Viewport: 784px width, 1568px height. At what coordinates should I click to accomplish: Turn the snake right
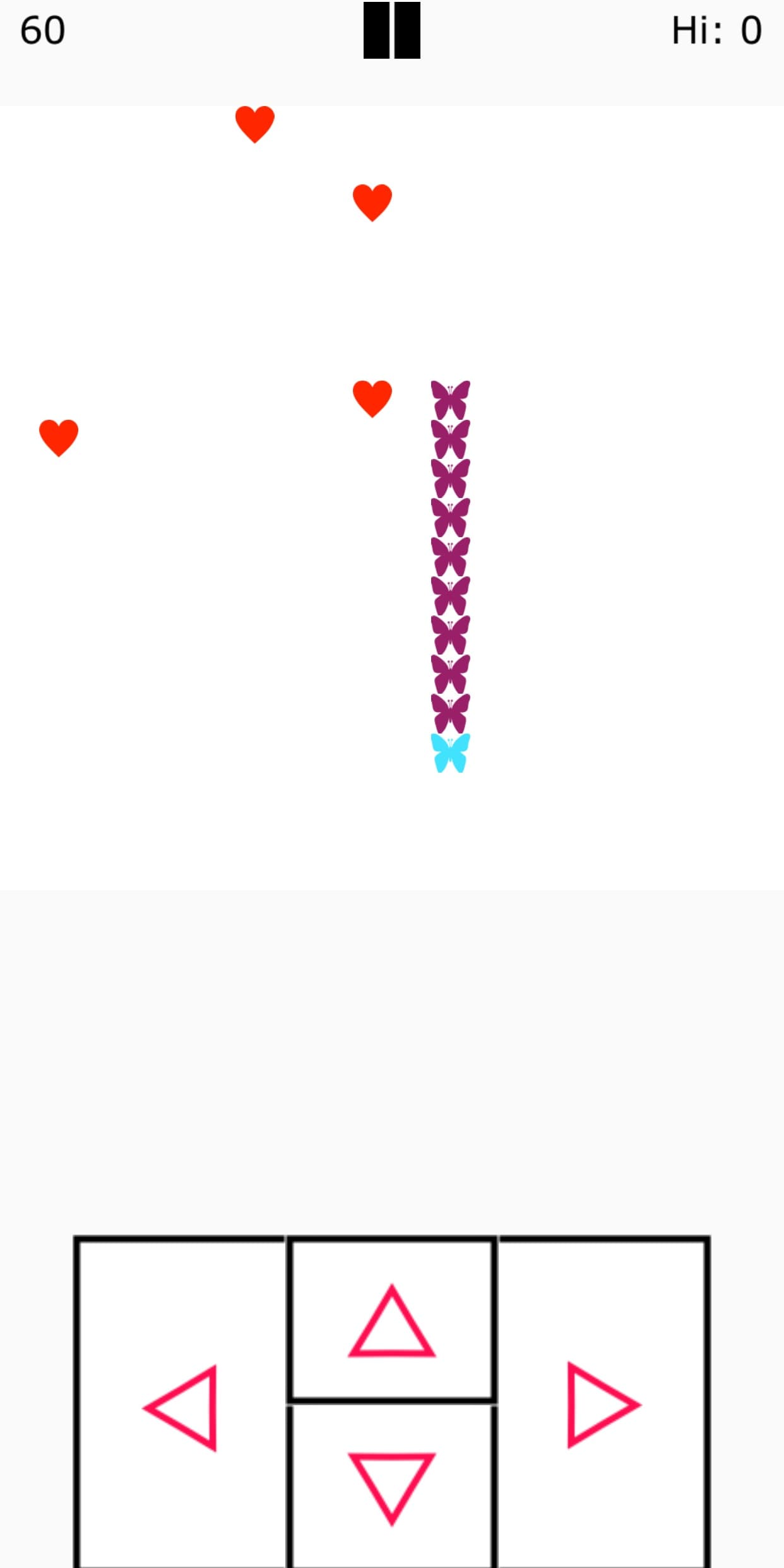coord(603,1405)
